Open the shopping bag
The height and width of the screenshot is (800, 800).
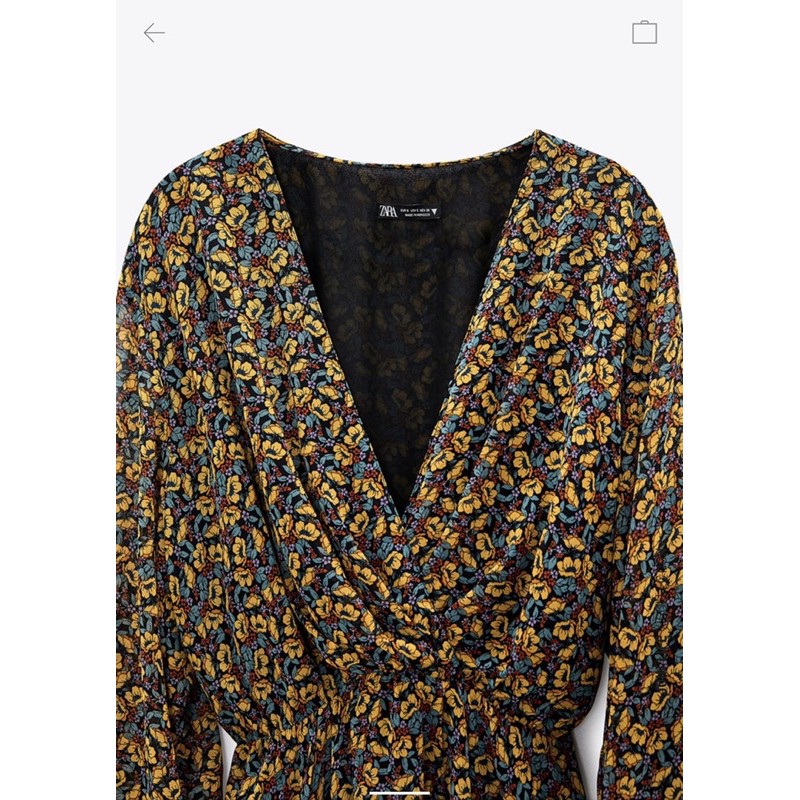click(644, 33)
